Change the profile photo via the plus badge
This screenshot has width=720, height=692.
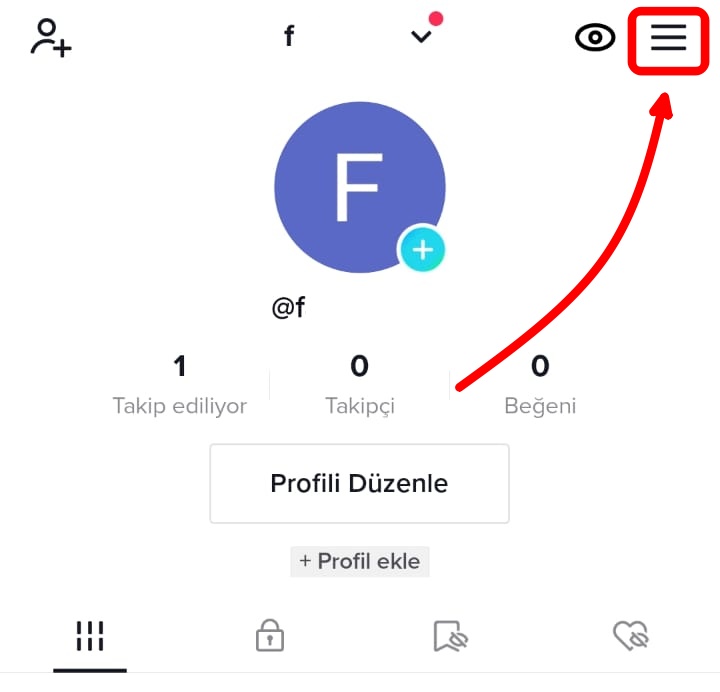click(423, 249)
